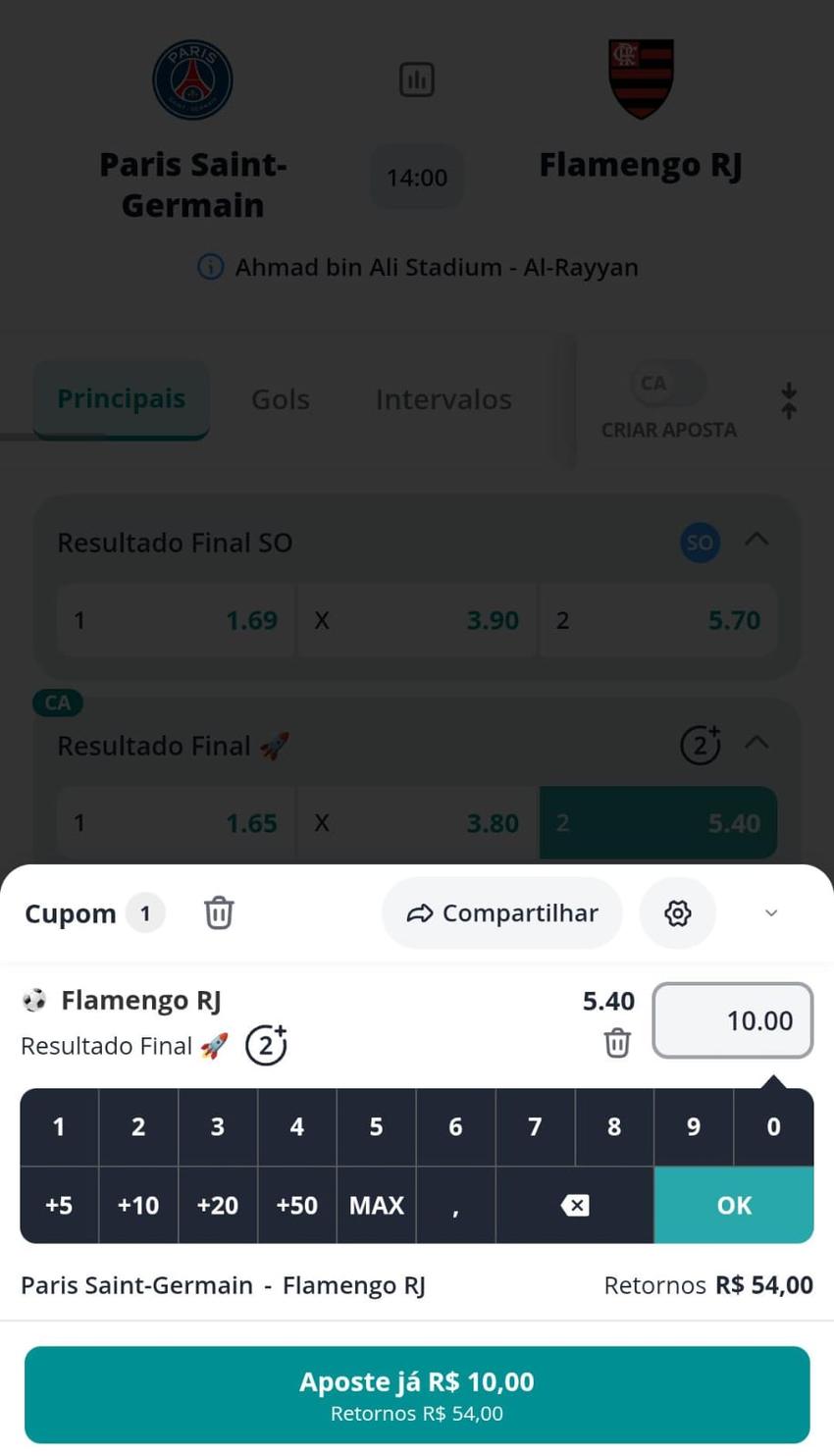
Task: Enter digit 0 on the stake keypad
Action: [x=773, y=1126]
